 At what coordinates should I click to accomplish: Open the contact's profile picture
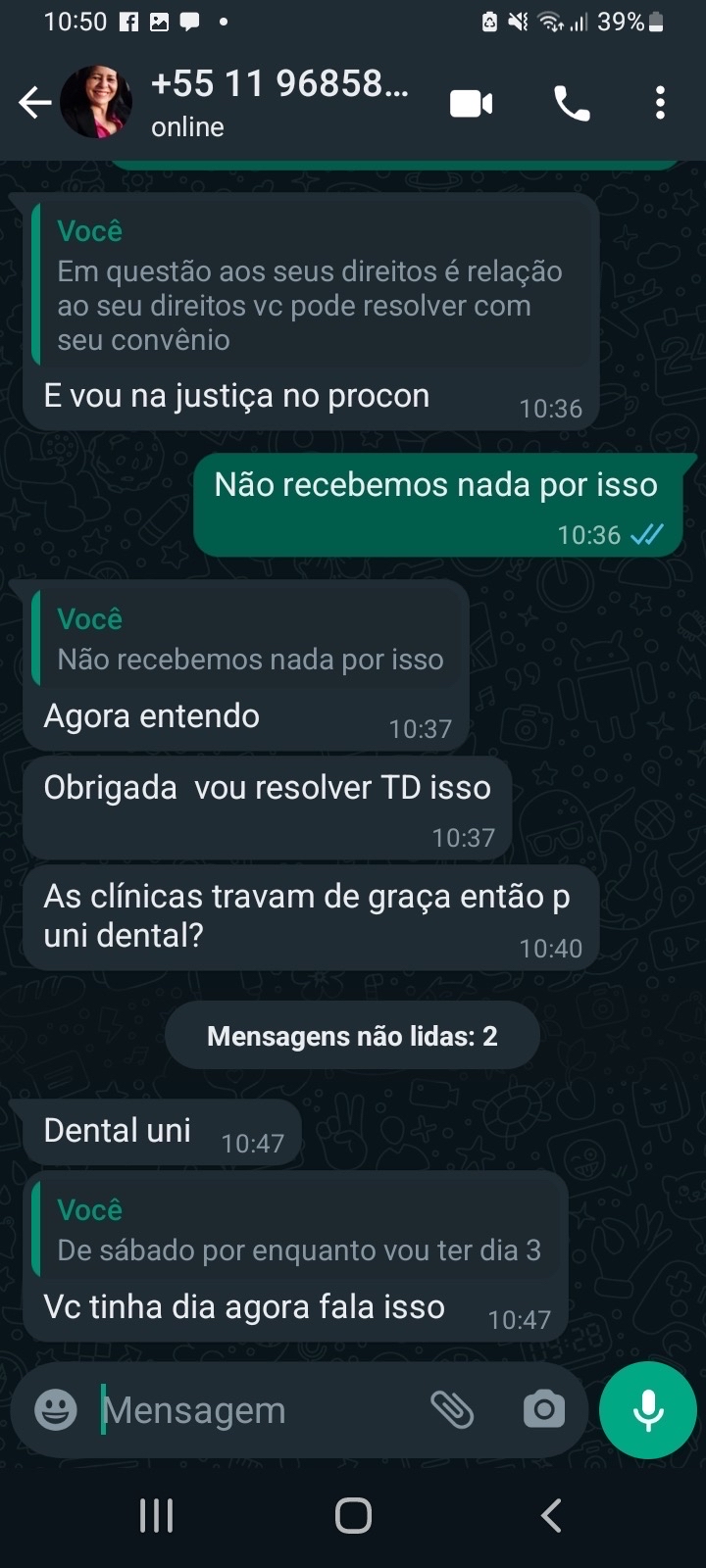click(x=96, y=102)
